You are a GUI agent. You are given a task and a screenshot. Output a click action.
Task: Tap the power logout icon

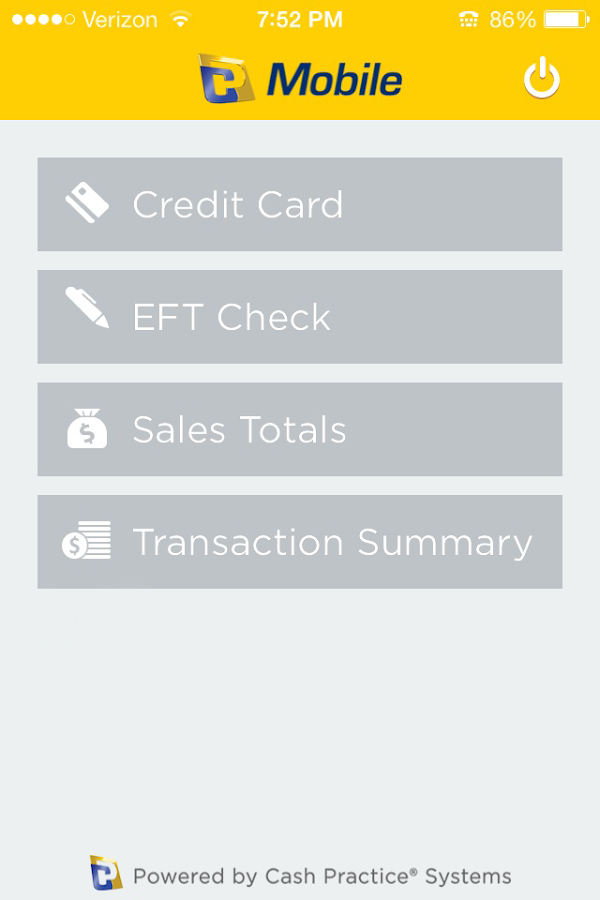pos(541,79)
